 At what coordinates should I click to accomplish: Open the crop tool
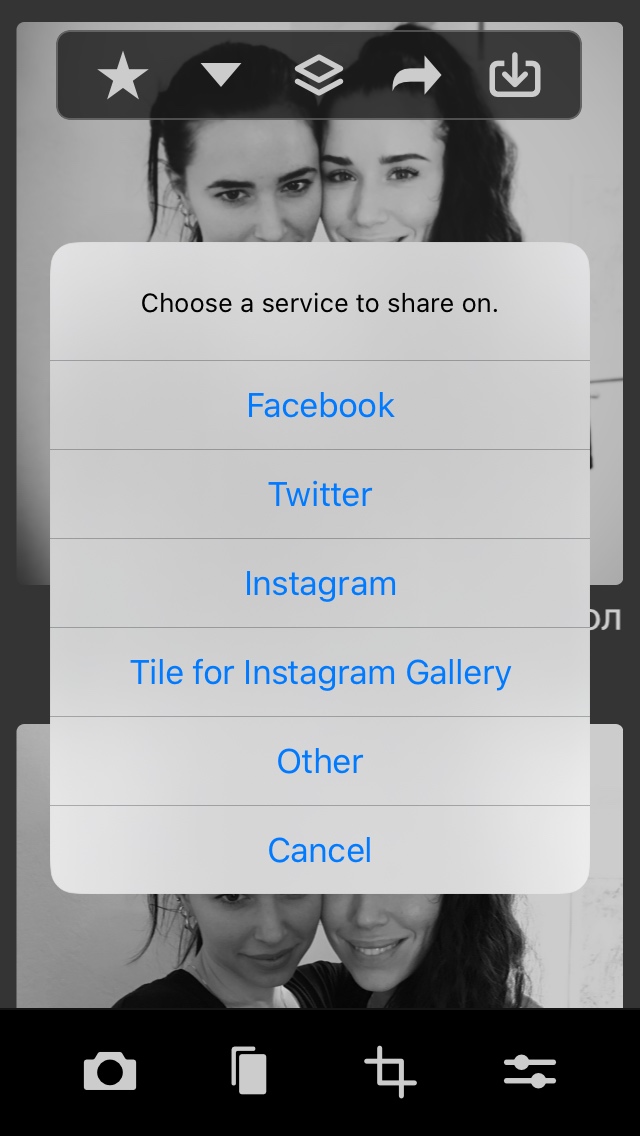(390, 1072)
